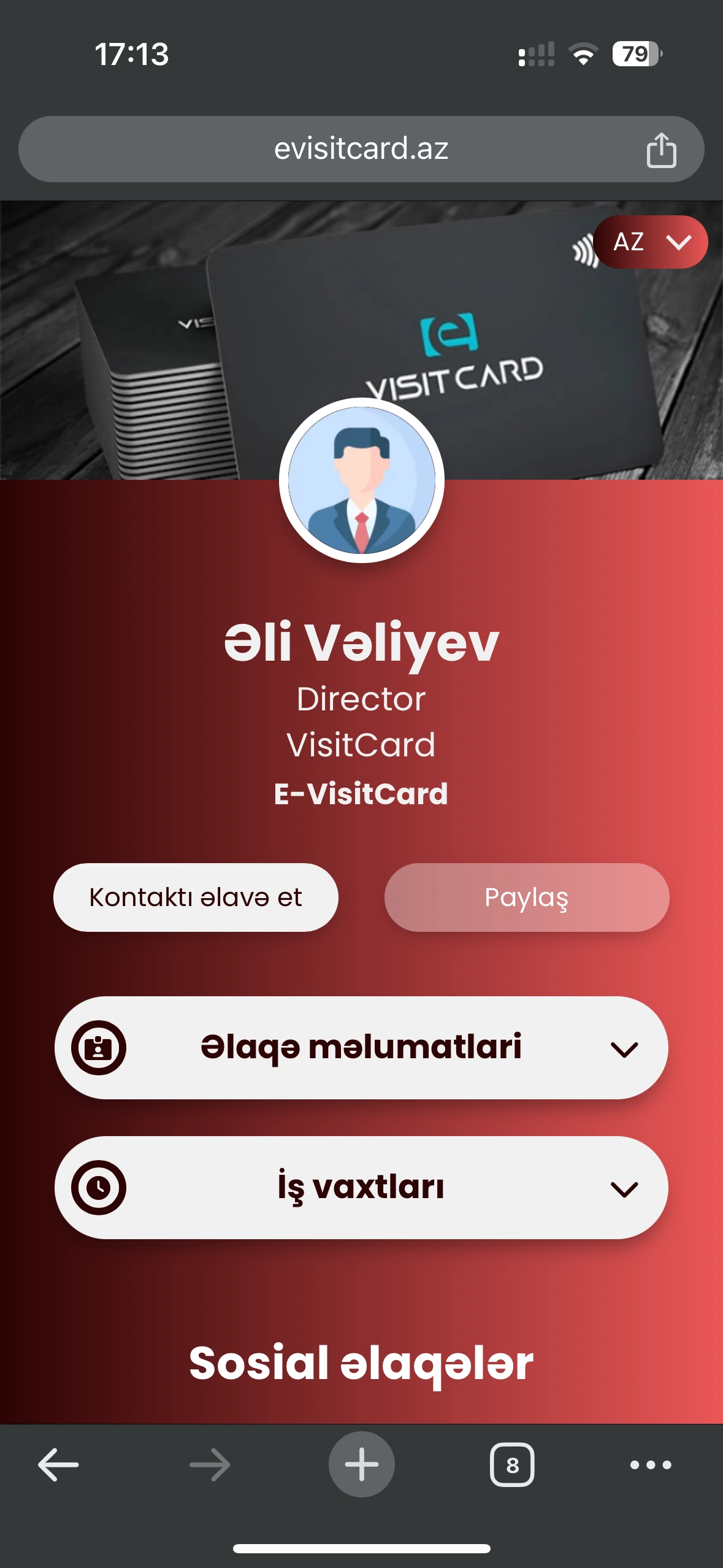Go back in the browser

coord(58,1465)
